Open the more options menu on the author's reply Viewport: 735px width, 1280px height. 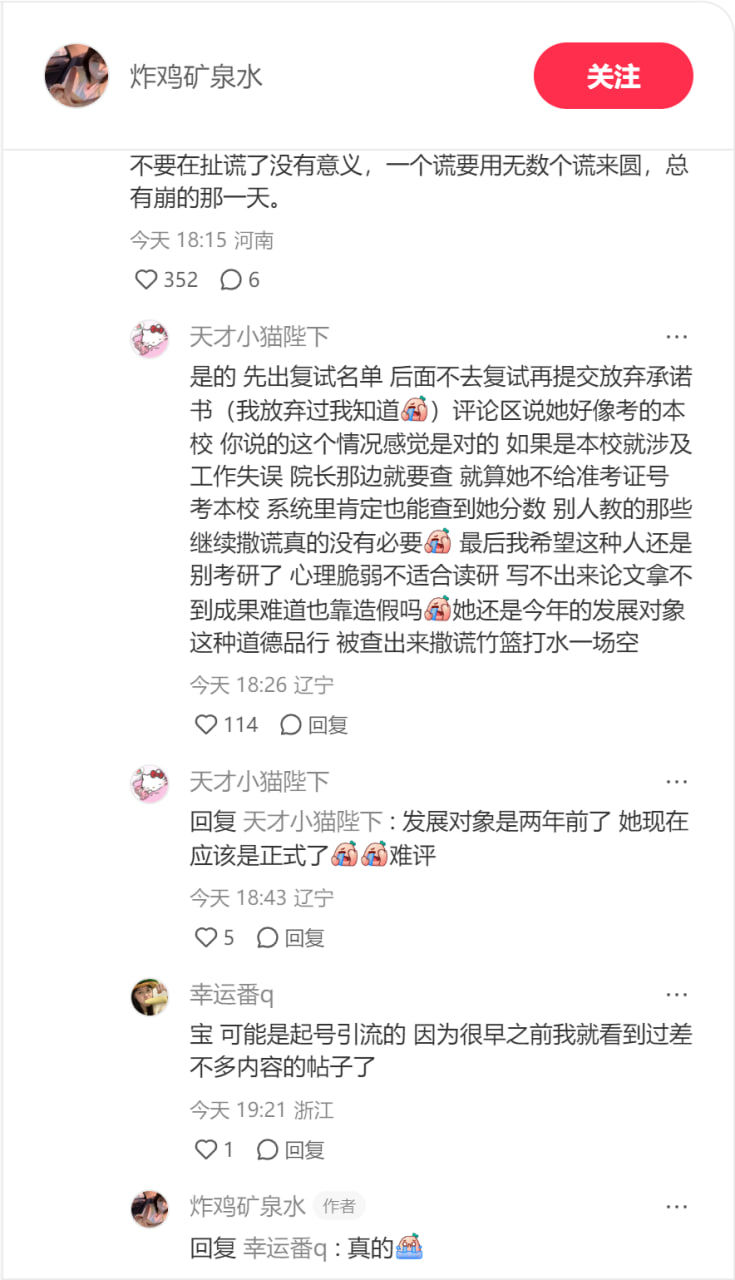click(677, 1208)
